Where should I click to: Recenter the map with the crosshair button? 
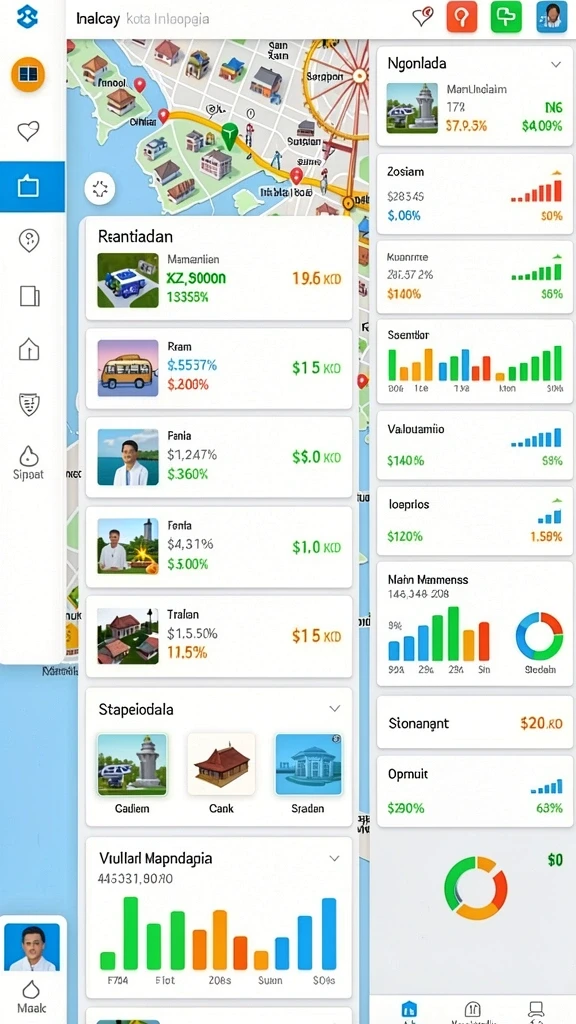click(x=100, y=189)
